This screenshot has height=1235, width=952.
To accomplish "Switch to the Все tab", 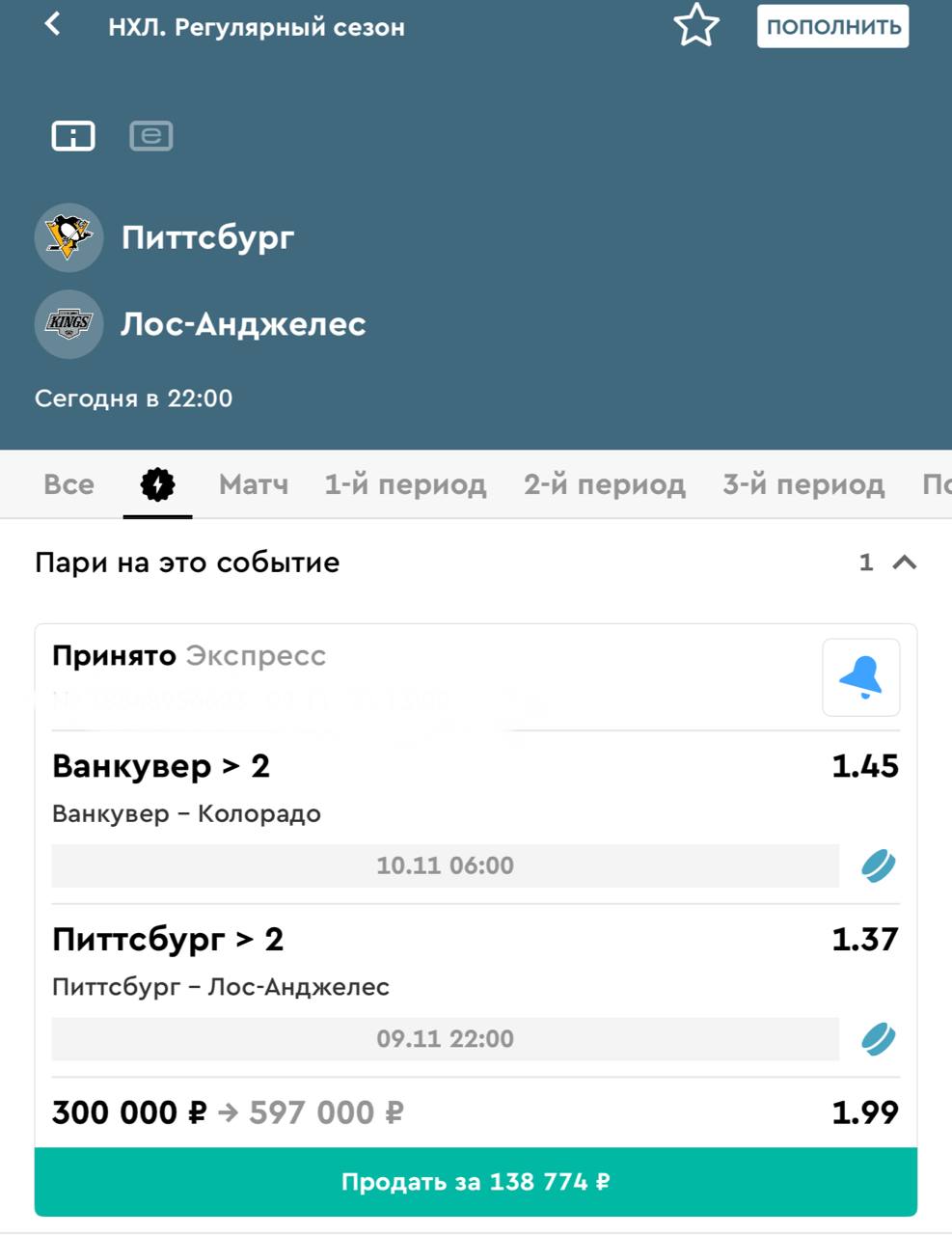I will [x=68, y=484].
